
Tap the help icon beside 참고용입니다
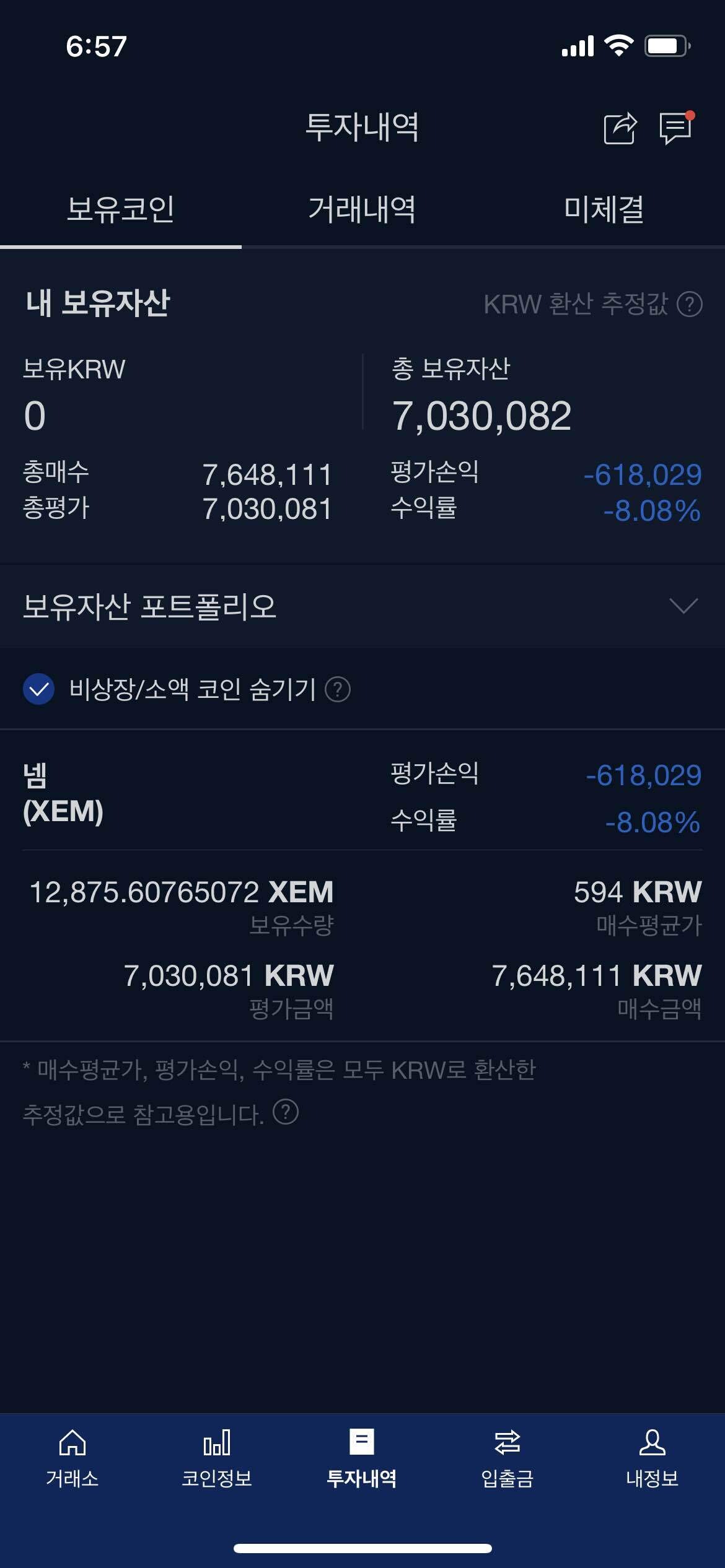[x=286, y=1112]
